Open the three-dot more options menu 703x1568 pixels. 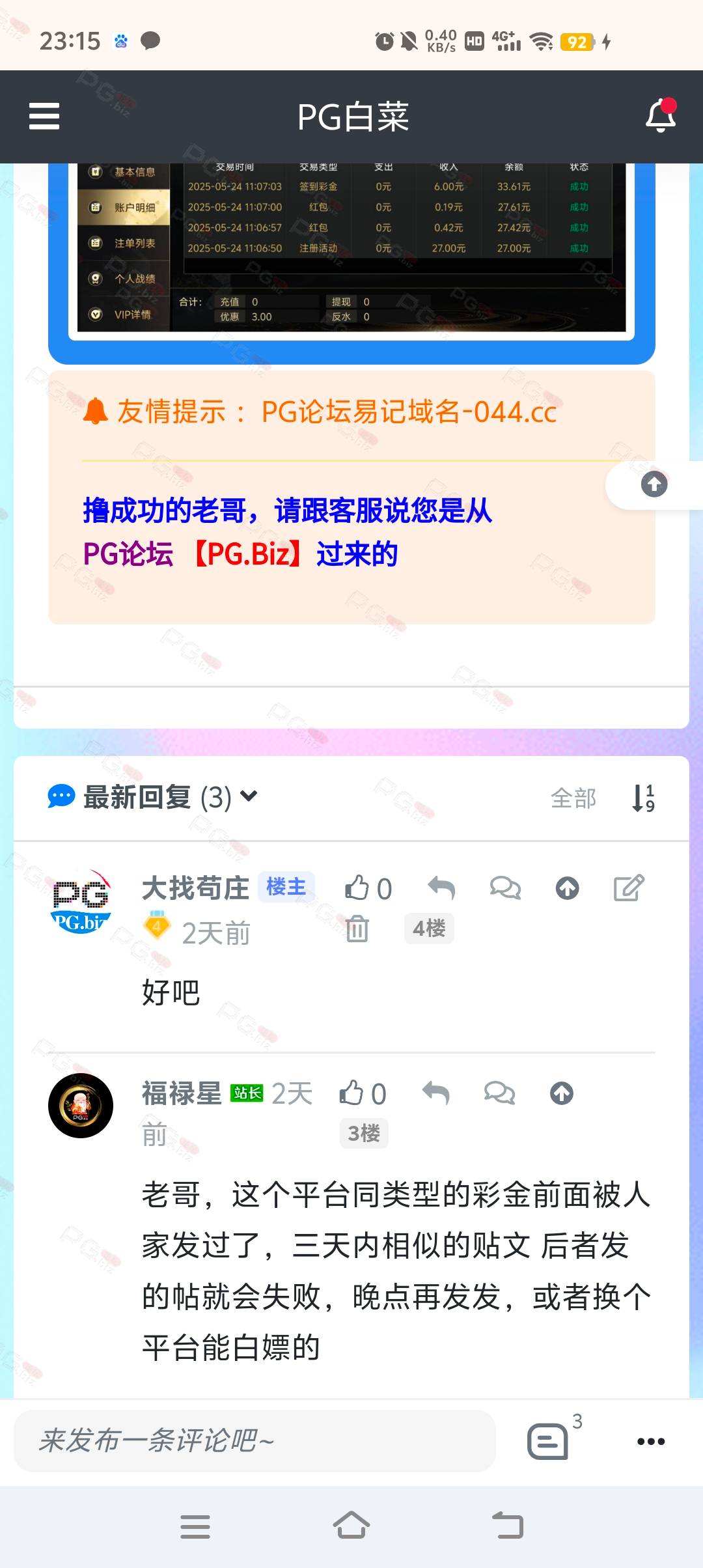pyautogui.click(x=651, y=1441)
